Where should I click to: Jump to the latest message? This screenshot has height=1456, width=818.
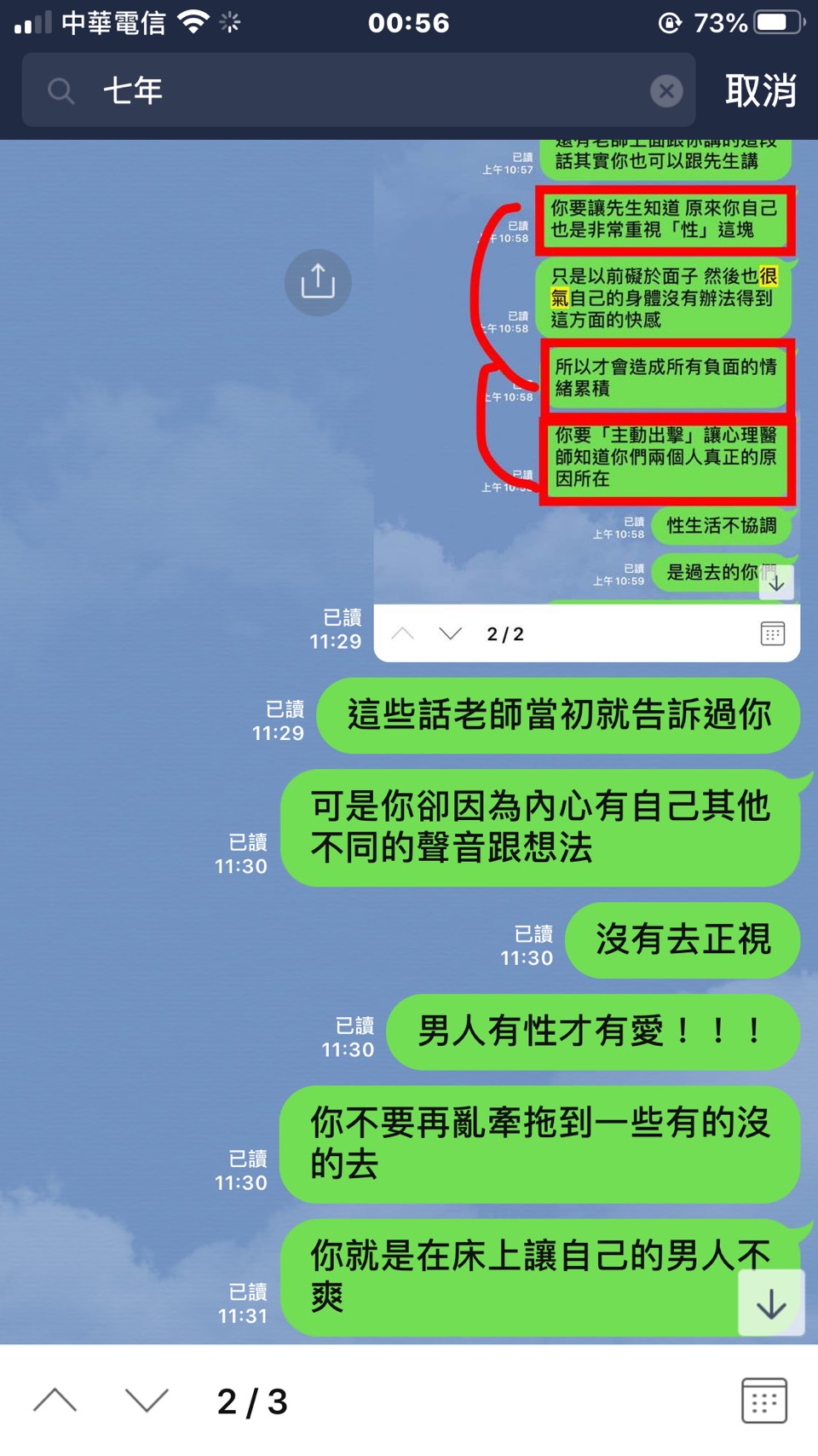click(771, 1304)
